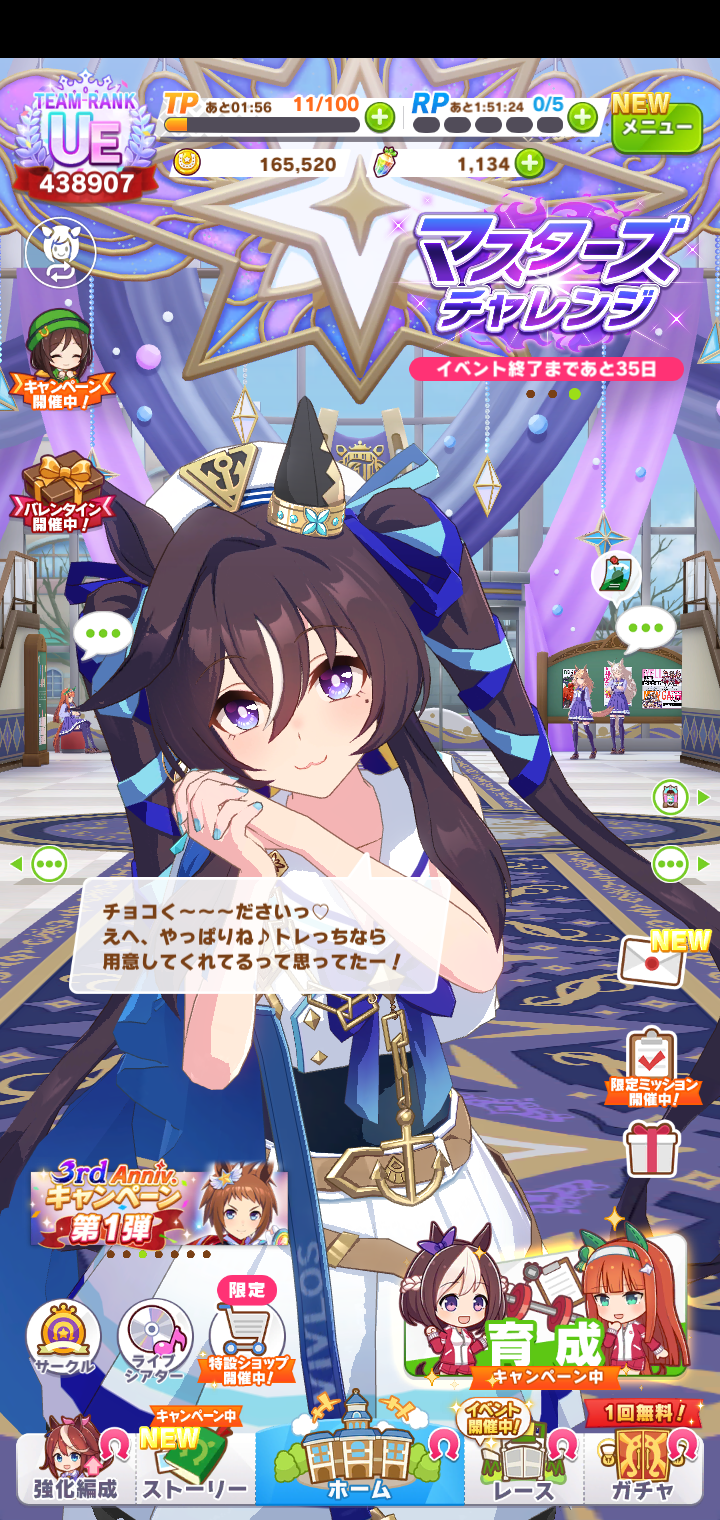Open ライブシアター
The image size is (720, 1520).
click(155, 1340)
